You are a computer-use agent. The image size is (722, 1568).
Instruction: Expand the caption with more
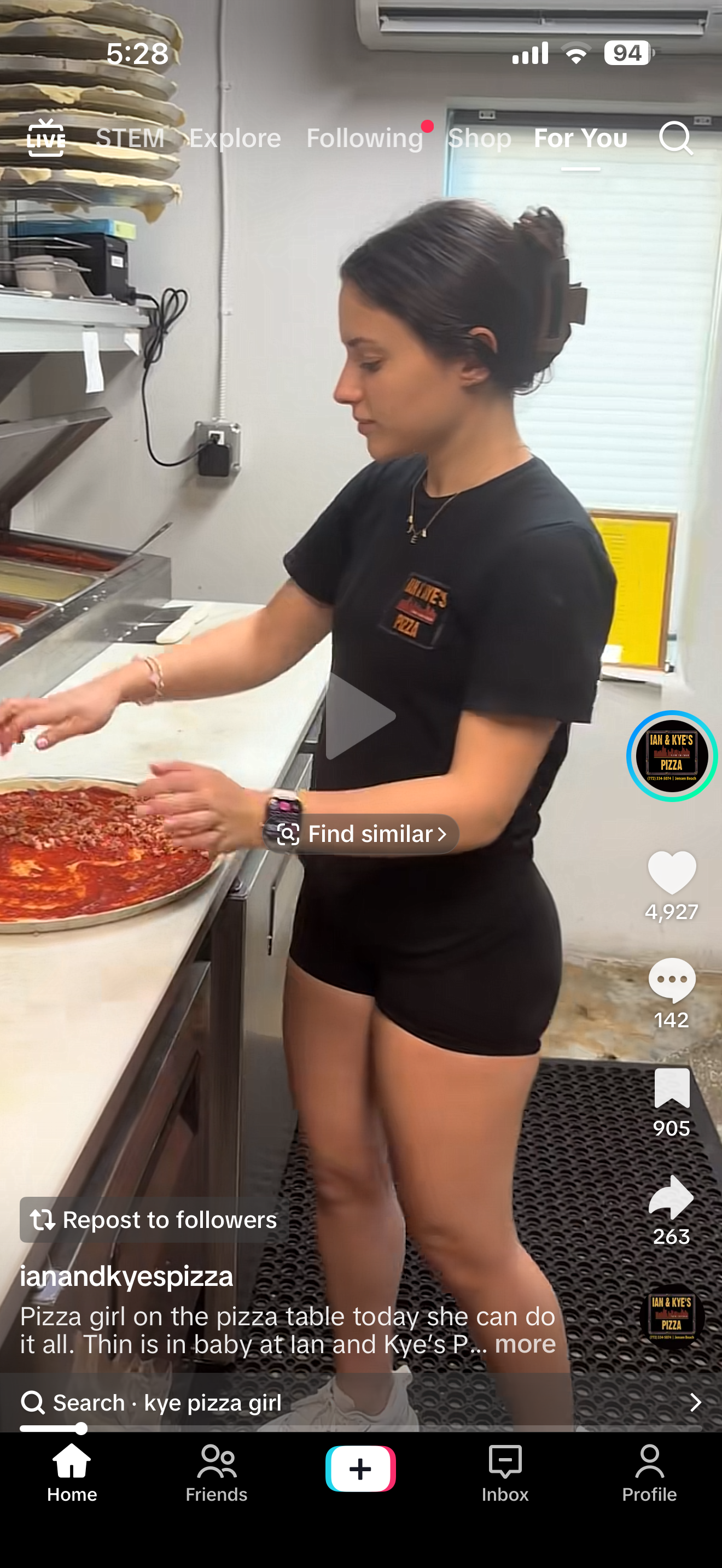coord(525,1343)
